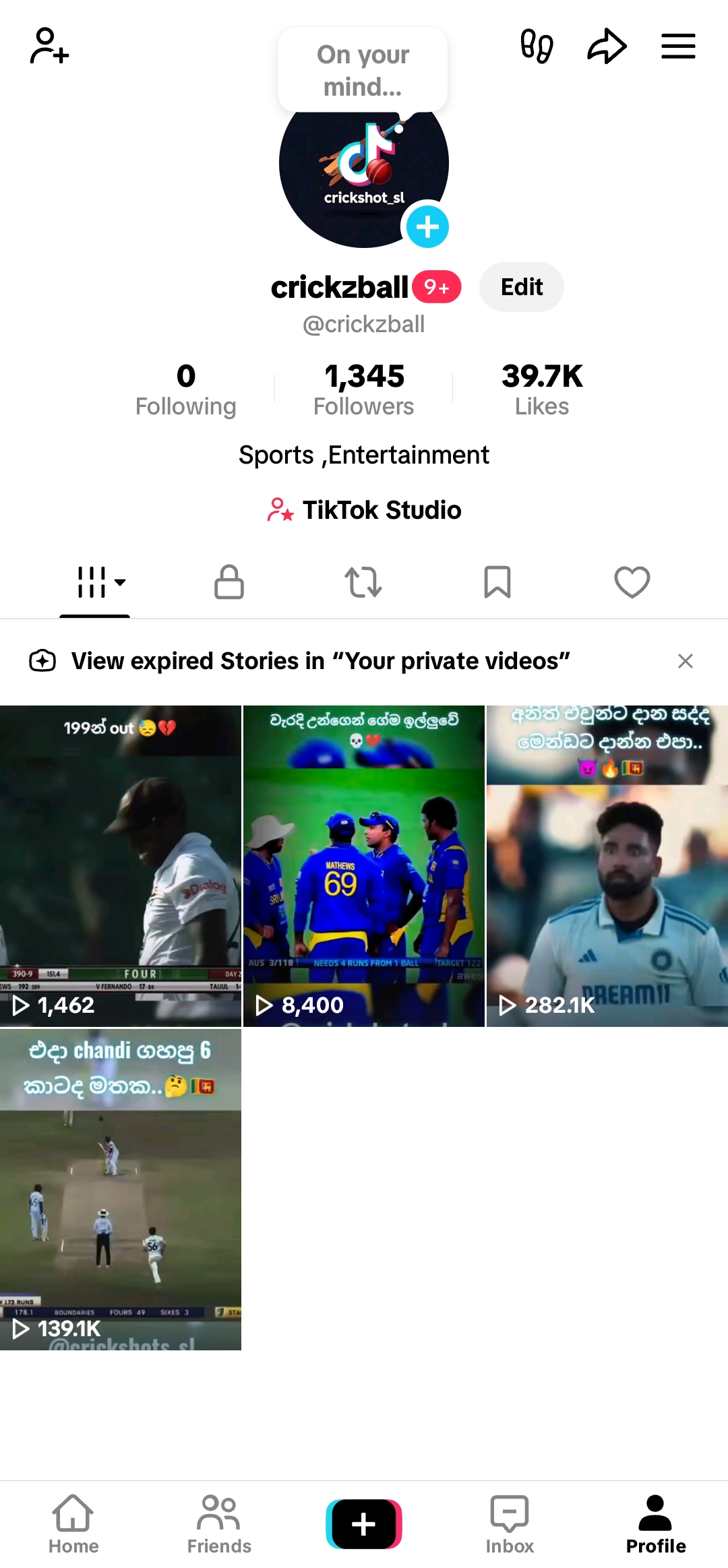Image resolution: width=728 pixels, height=1568 pixels.
Task: Open the private videos lock tab
Action: (x=229, y=582)
